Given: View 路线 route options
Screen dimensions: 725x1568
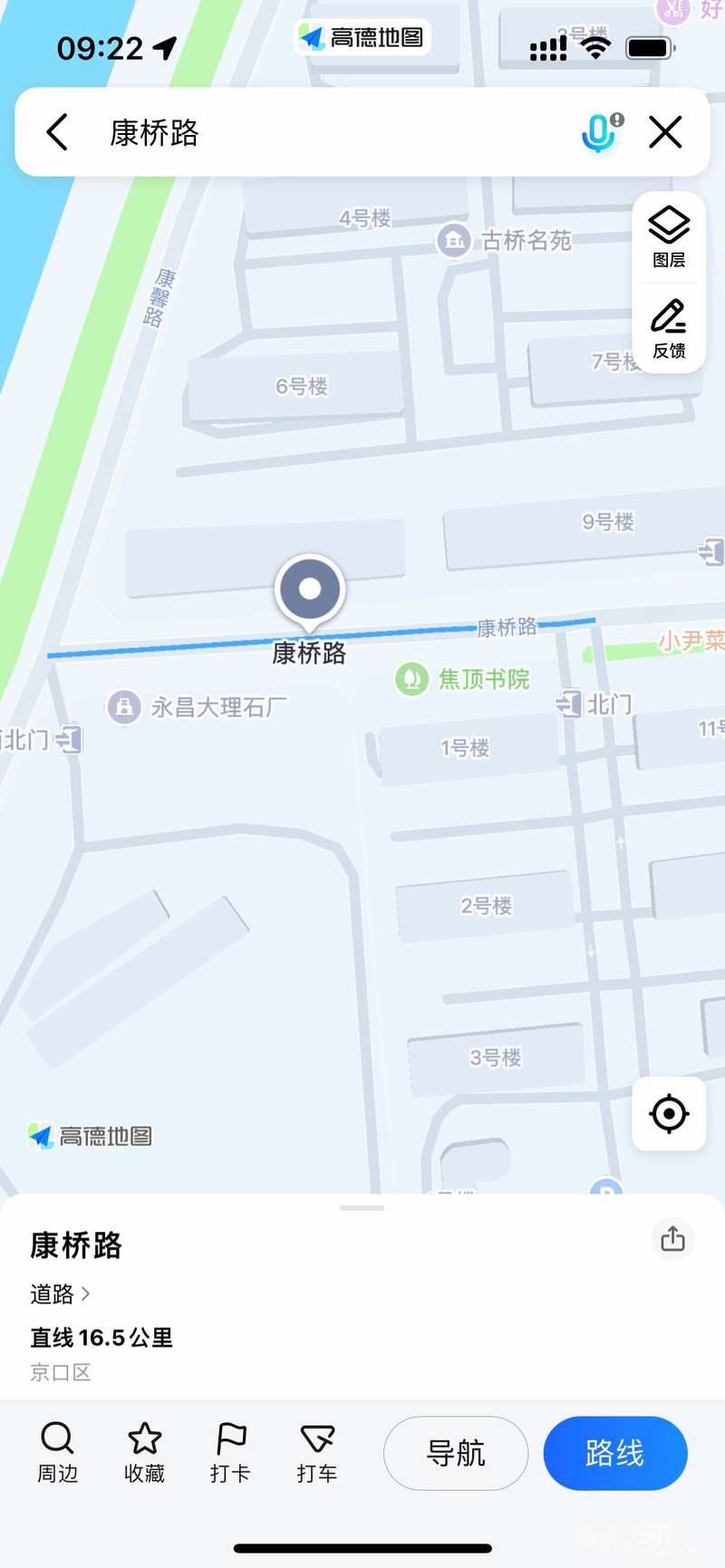Looking at the screenshot, I should click(x=615, y=1453).
